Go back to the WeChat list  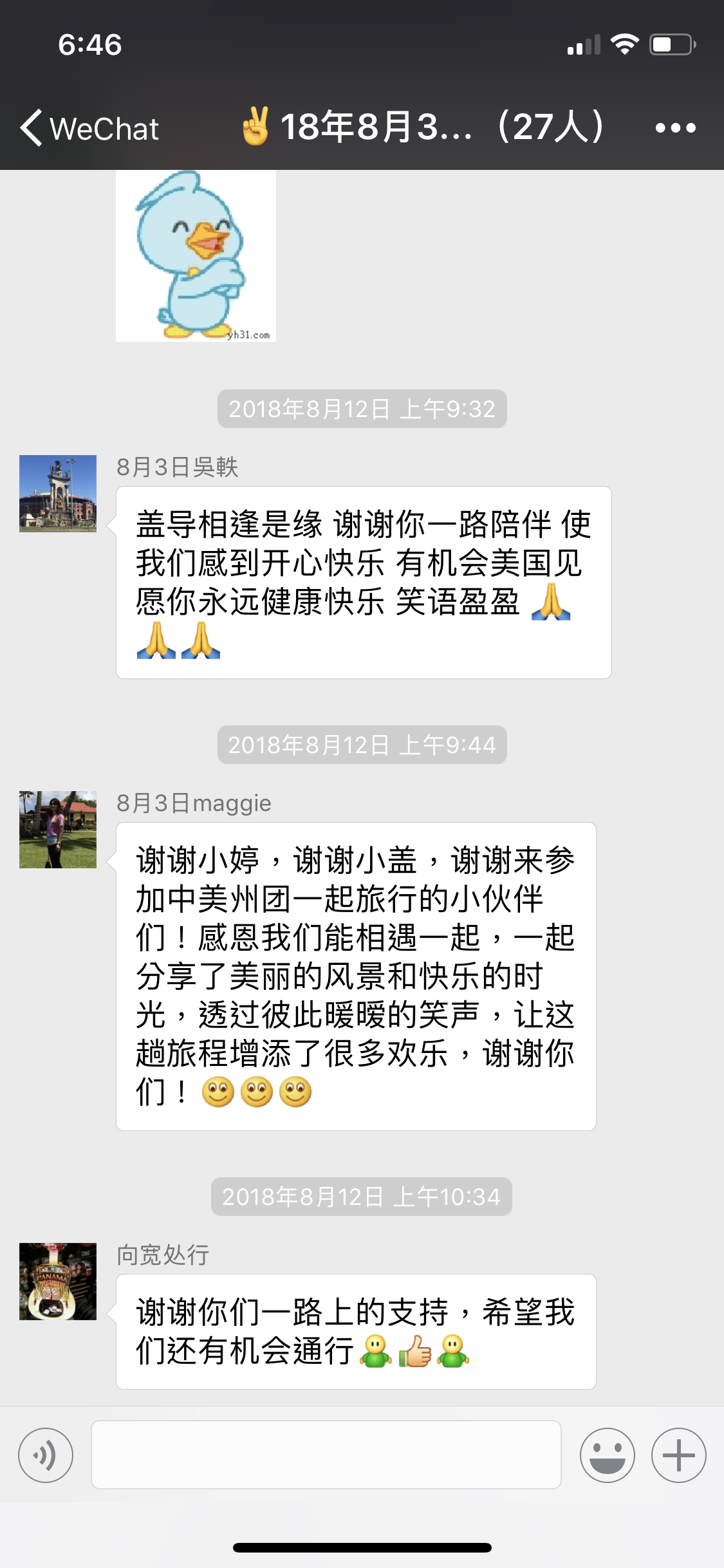pyautogui.click(x=89, y=128)
